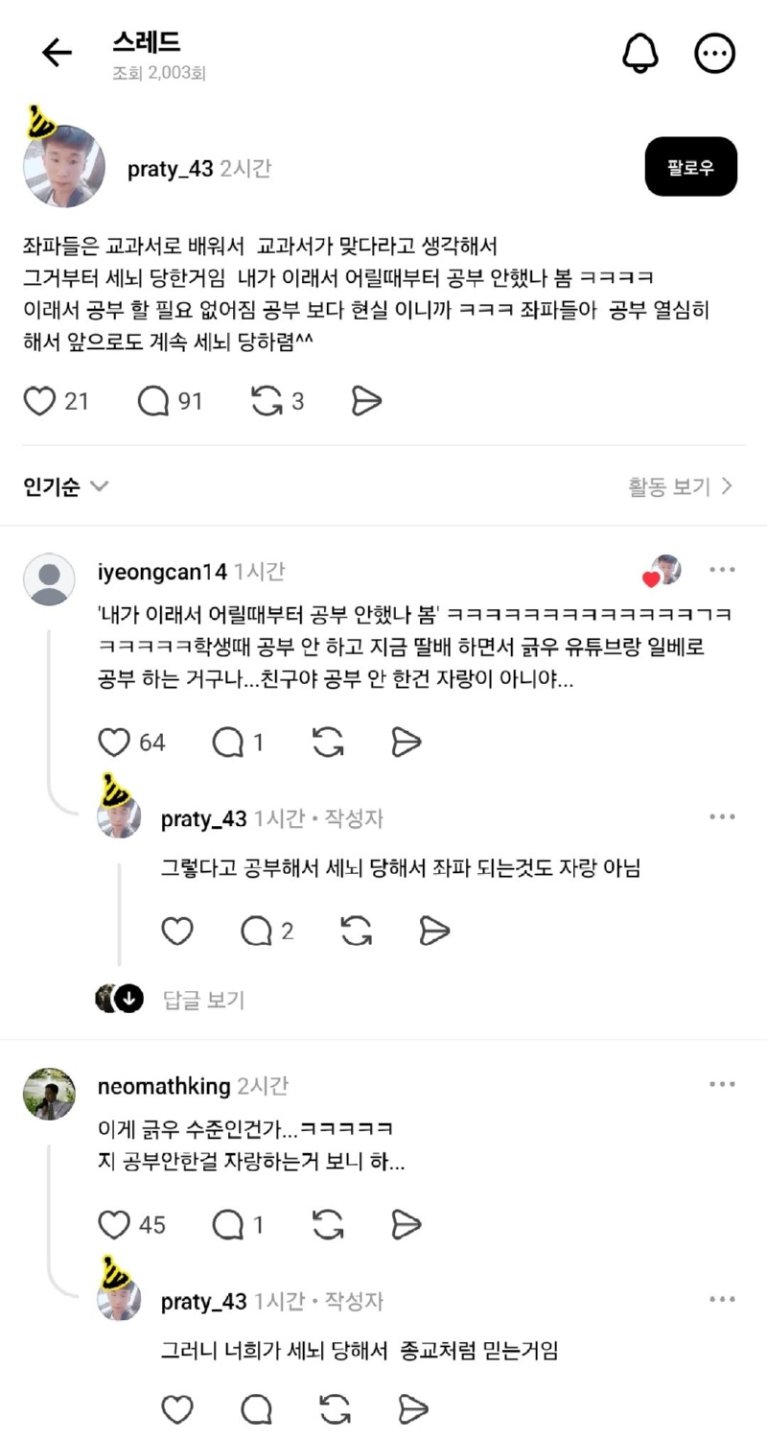Viewport: 767px width, 1440px height.
Task: Open the notifications bell
Action: click(640, 53)
